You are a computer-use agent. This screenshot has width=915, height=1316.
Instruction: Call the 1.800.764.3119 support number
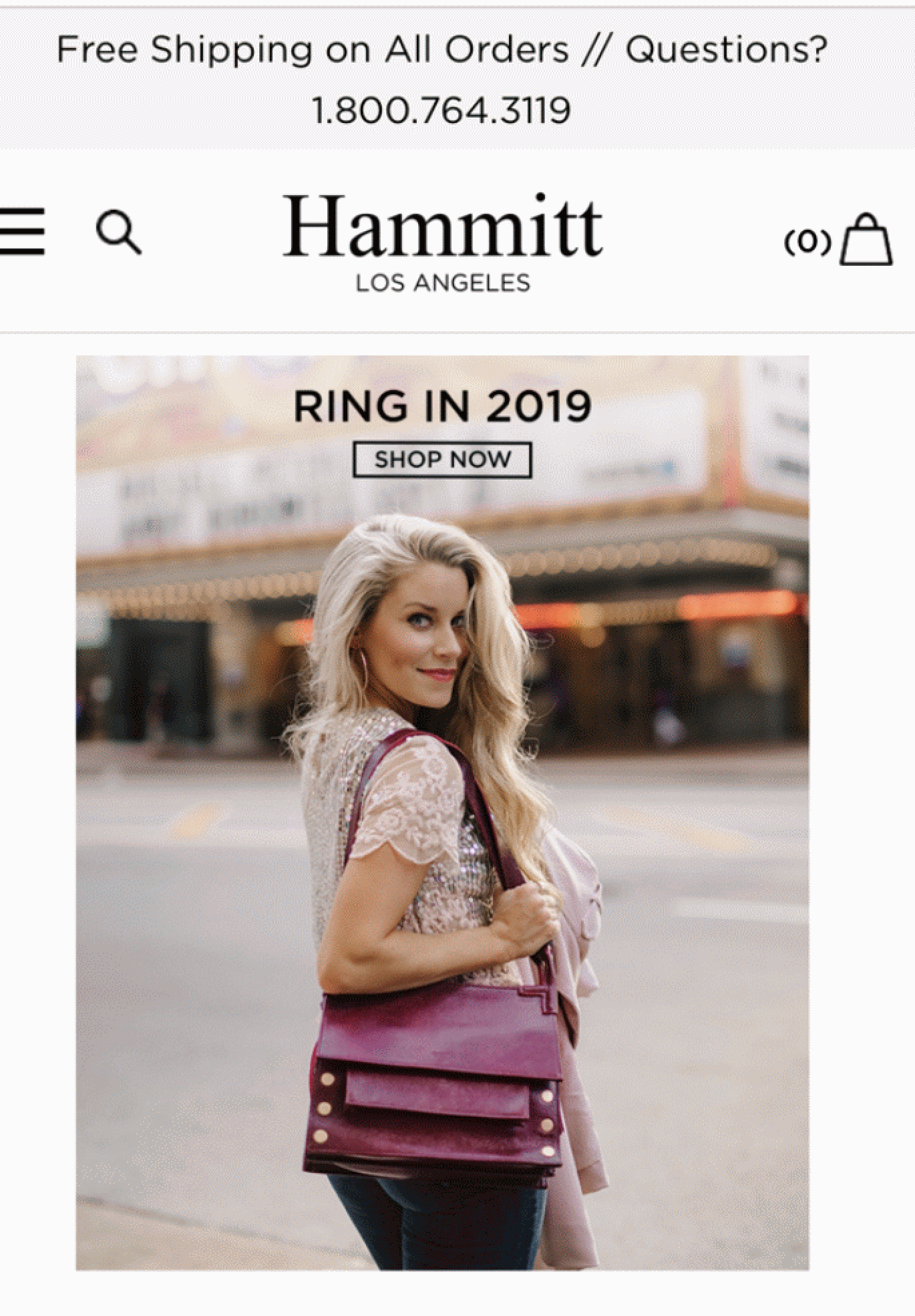tap(441, 110)
